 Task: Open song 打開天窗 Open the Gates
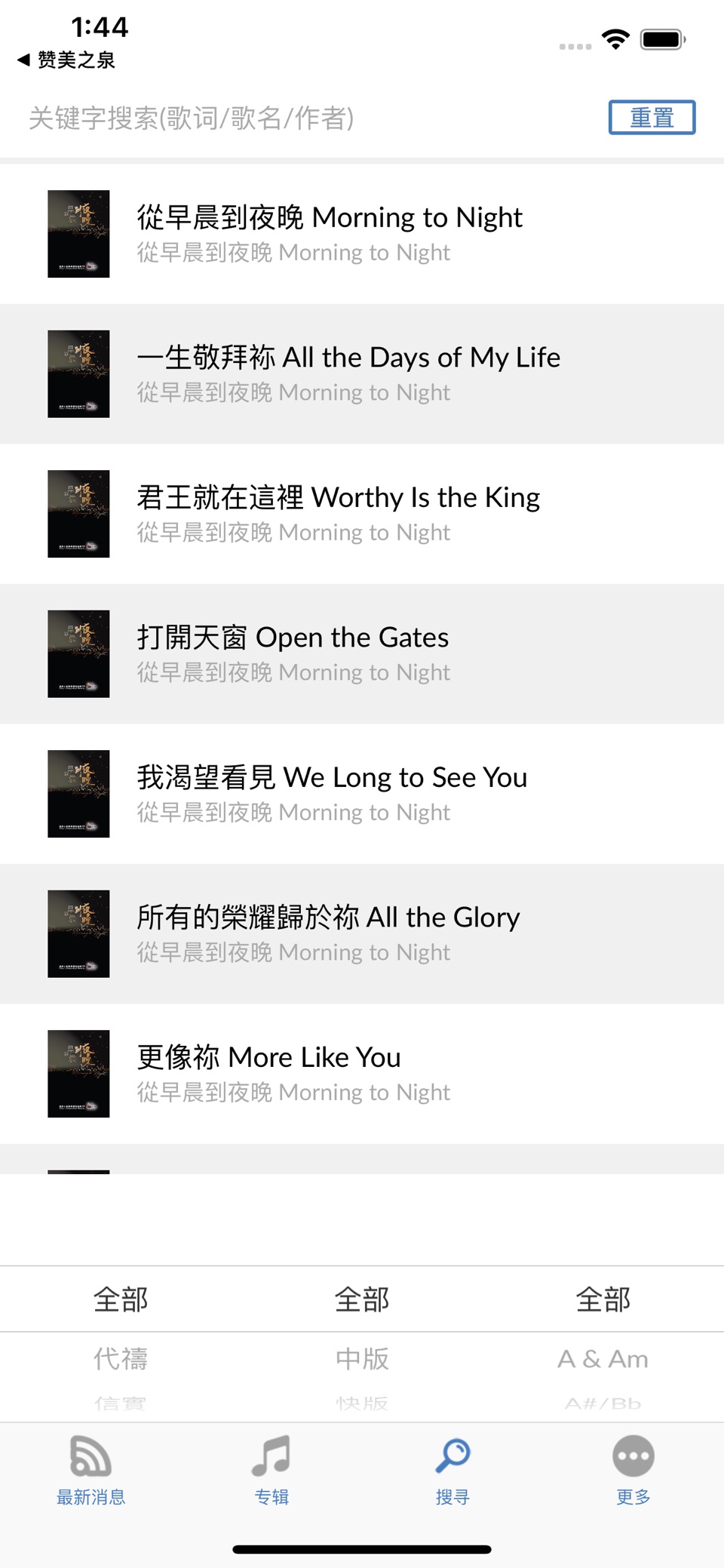(x=362, y=653)
